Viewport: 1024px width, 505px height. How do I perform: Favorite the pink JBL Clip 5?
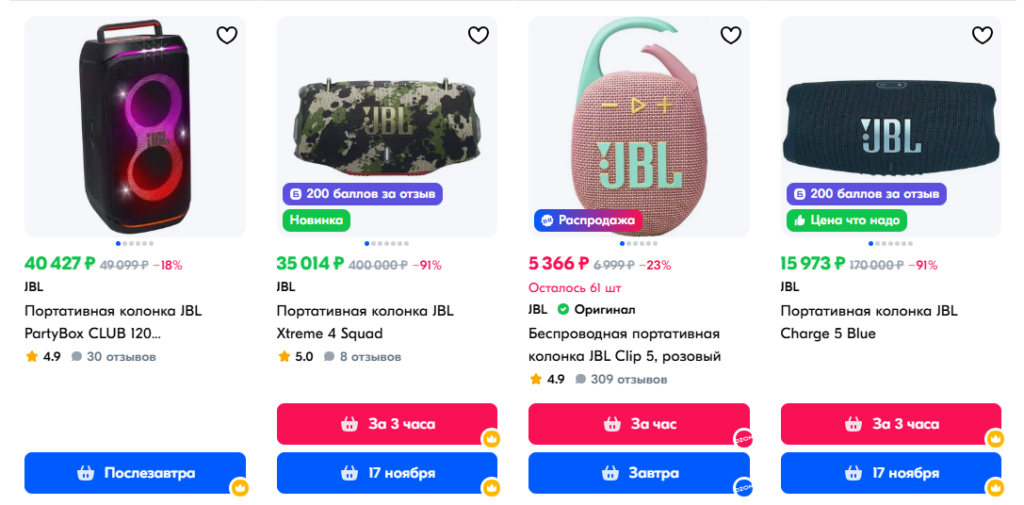click(731, 36)
